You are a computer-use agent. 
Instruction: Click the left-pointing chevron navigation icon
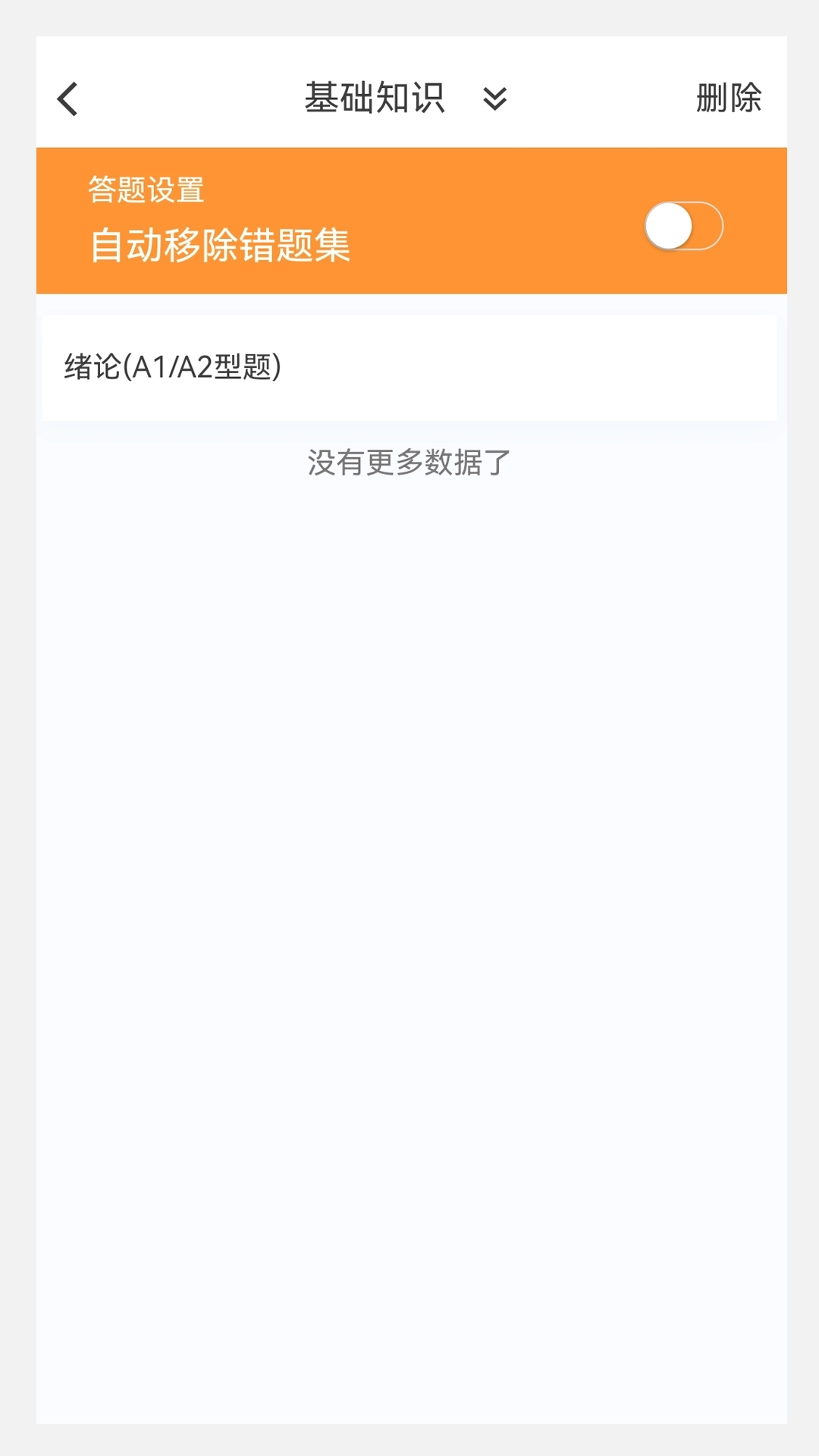point(66,98)
